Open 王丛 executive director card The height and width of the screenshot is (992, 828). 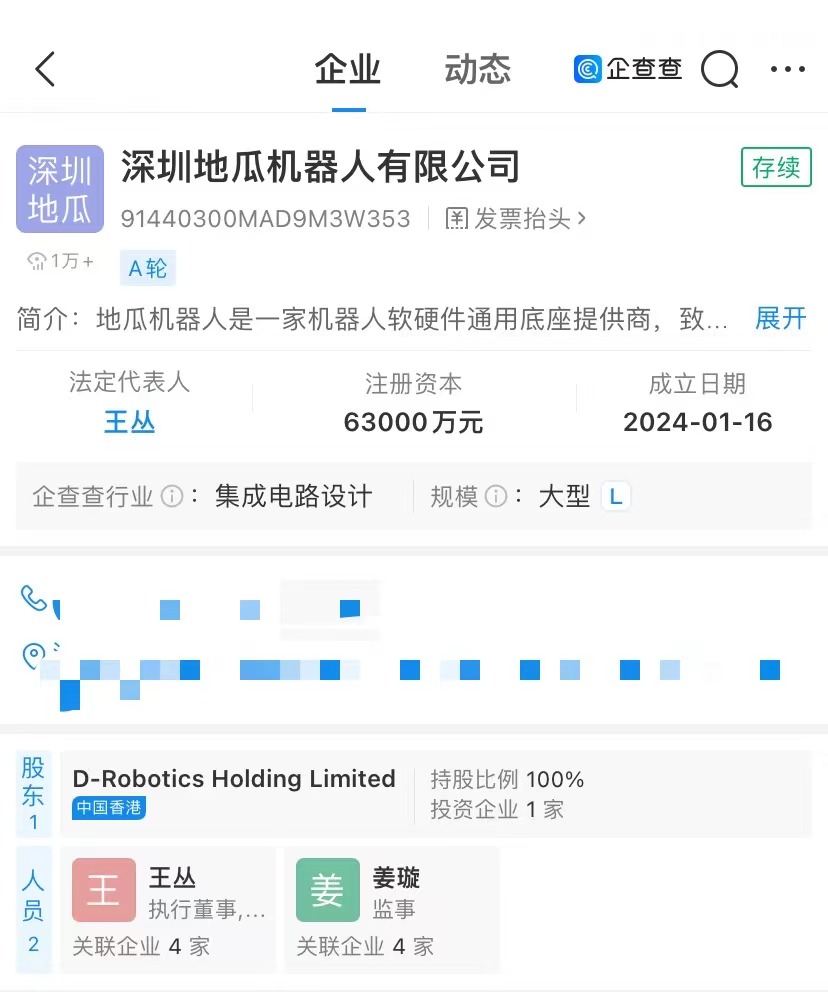pos(168,908)
